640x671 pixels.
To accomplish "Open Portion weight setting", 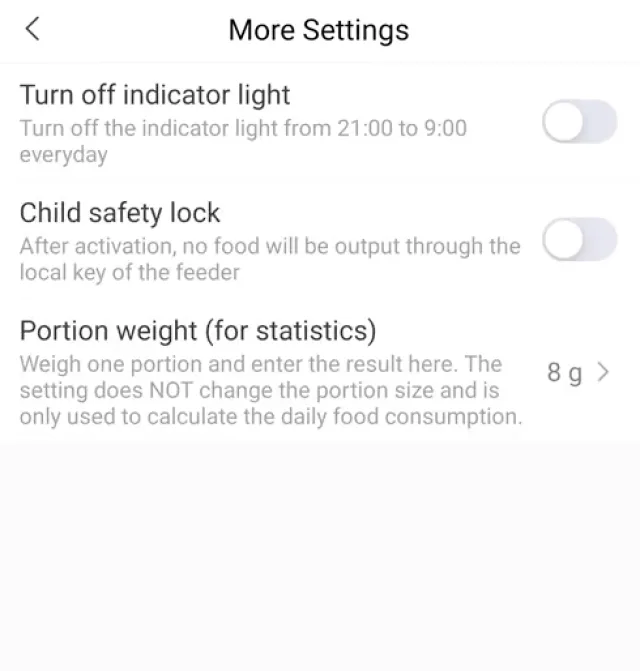I will tap(577, 373).
